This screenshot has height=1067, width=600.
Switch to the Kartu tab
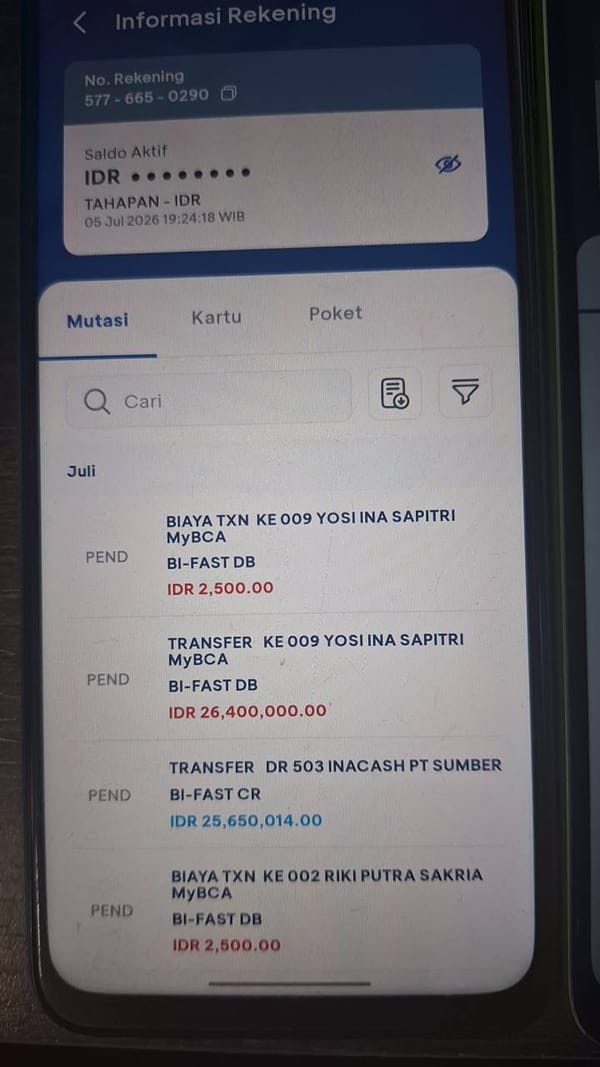[x=216, y=317]
